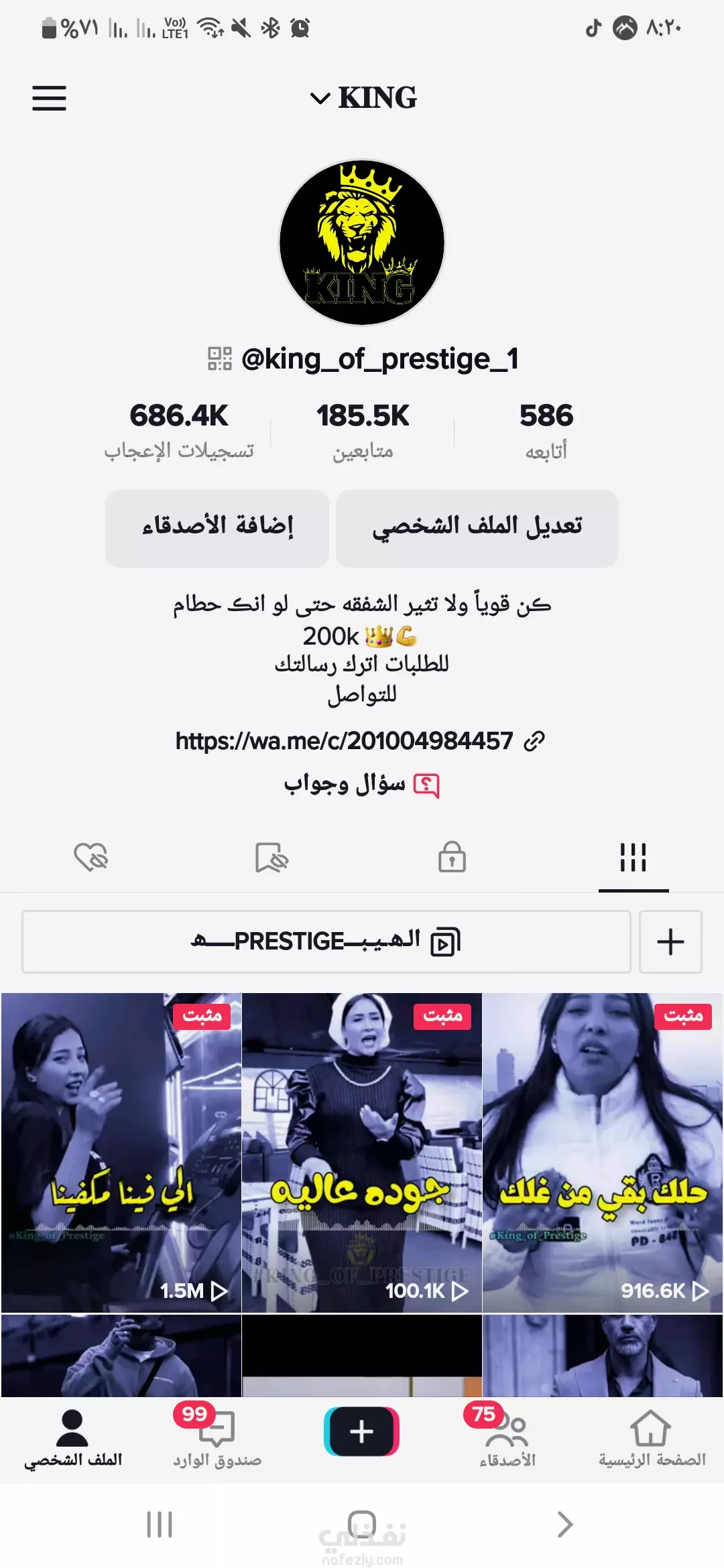
Task: Open the pinned video with 100.1K views
Action: tap(362, 1152)
